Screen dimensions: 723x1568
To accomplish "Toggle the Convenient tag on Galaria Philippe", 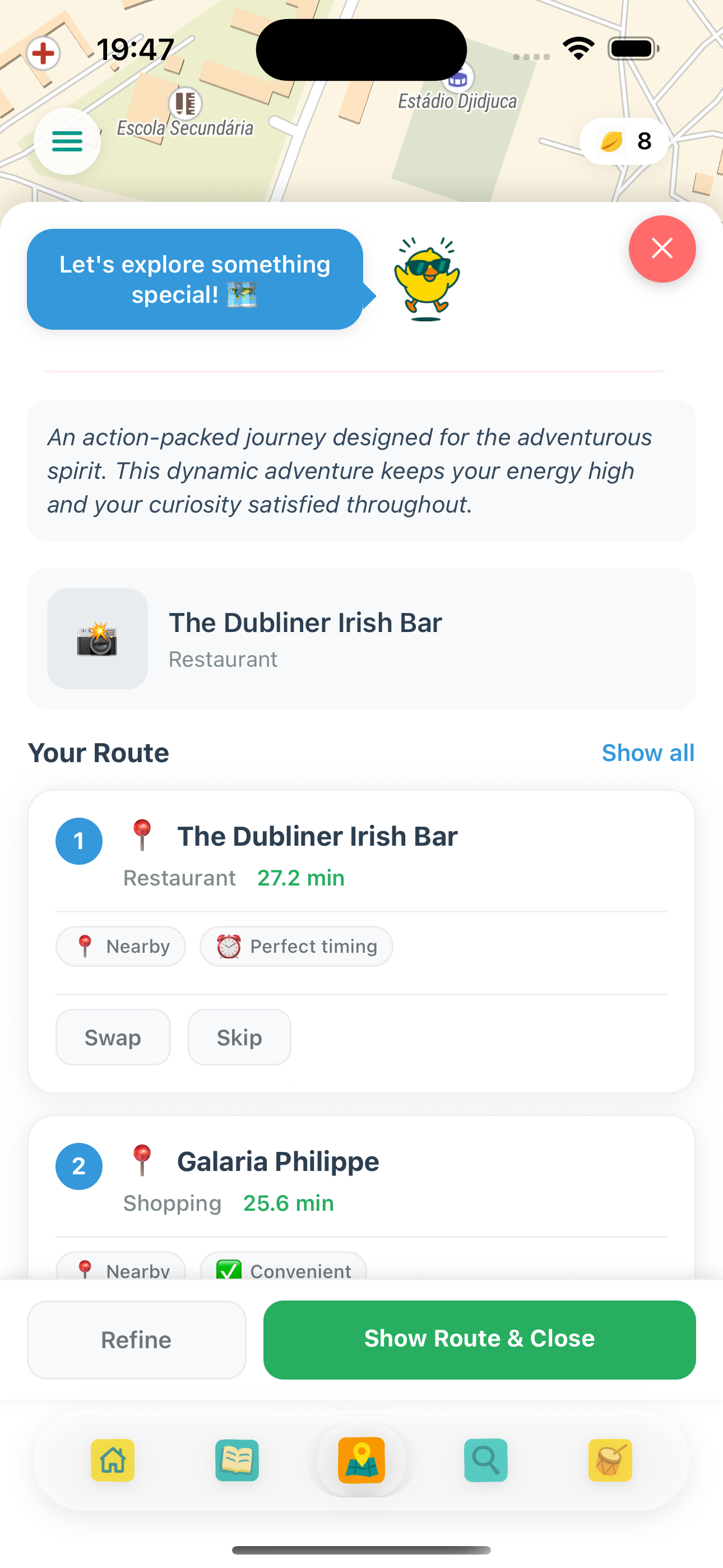I will [283, 1271].
